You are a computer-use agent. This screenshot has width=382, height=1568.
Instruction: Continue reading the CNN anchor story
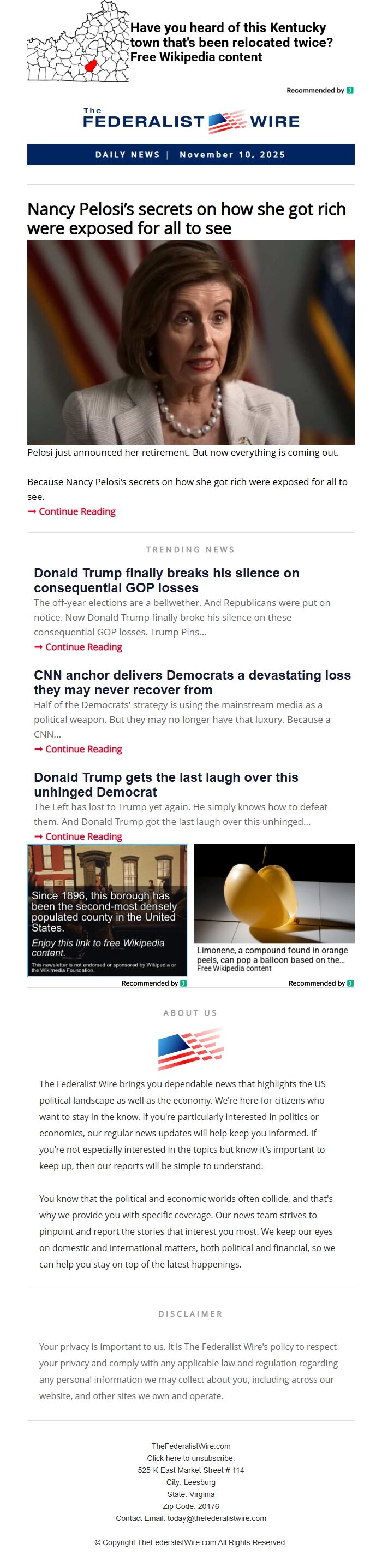83,748
